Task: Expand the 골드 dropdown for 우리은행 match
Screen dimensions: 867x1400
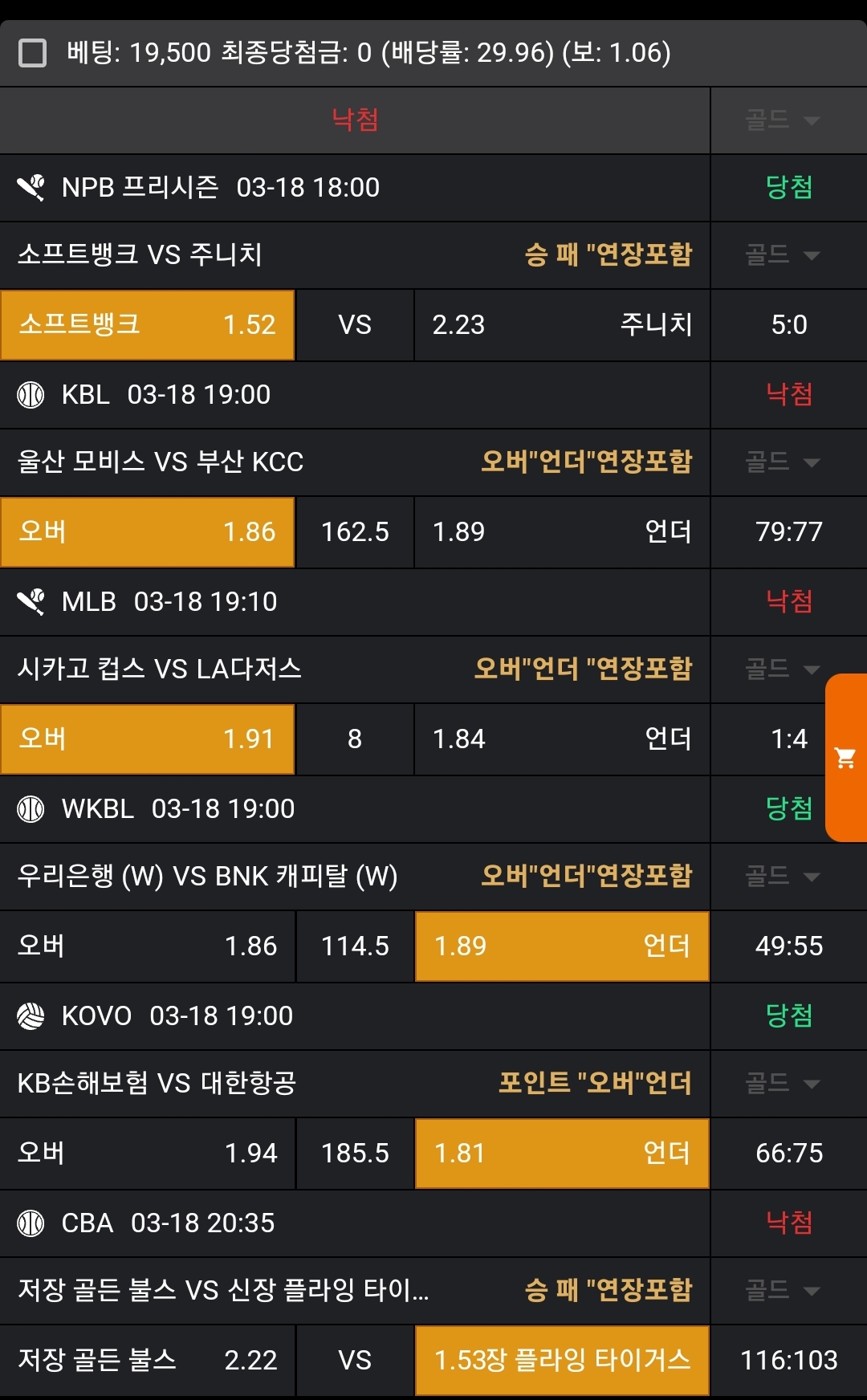Action: coord(783,877)
